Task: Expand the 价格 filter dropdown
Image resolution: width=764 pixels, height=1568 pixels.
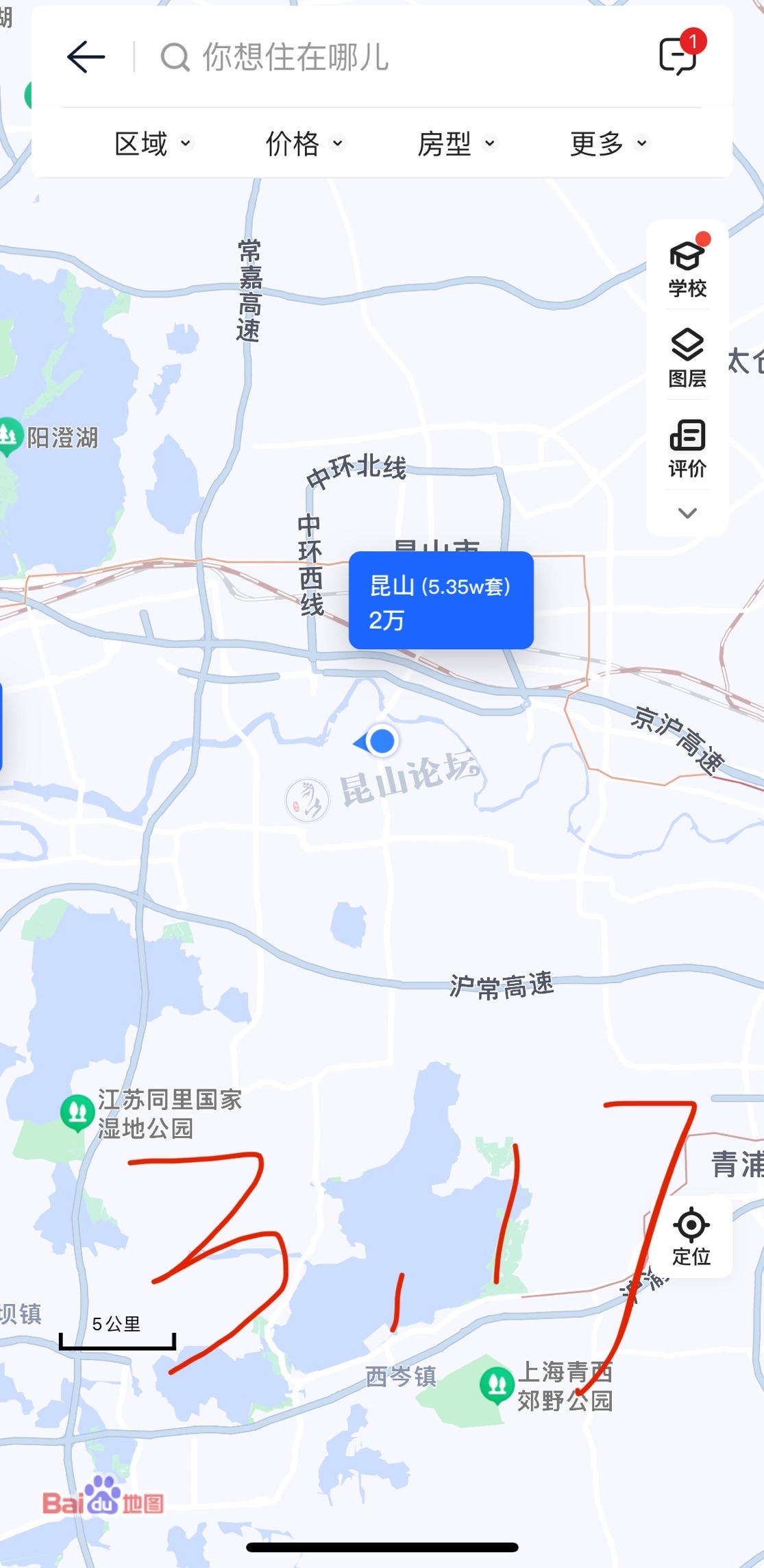Action: (x=304, y=144)
